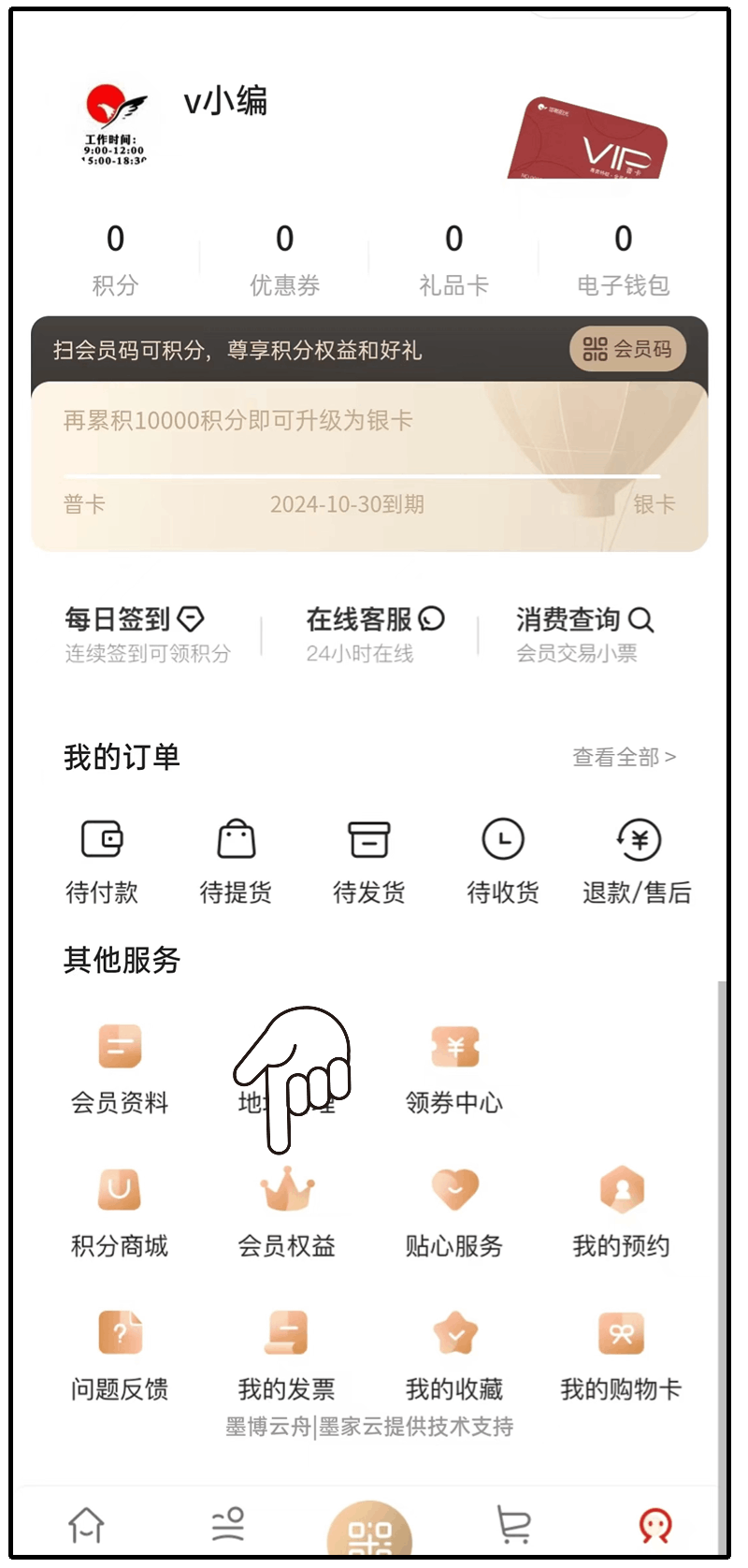View all orders via 查看全部
The height and width of the screenshot is (1568, 748).
pos(624,757)
